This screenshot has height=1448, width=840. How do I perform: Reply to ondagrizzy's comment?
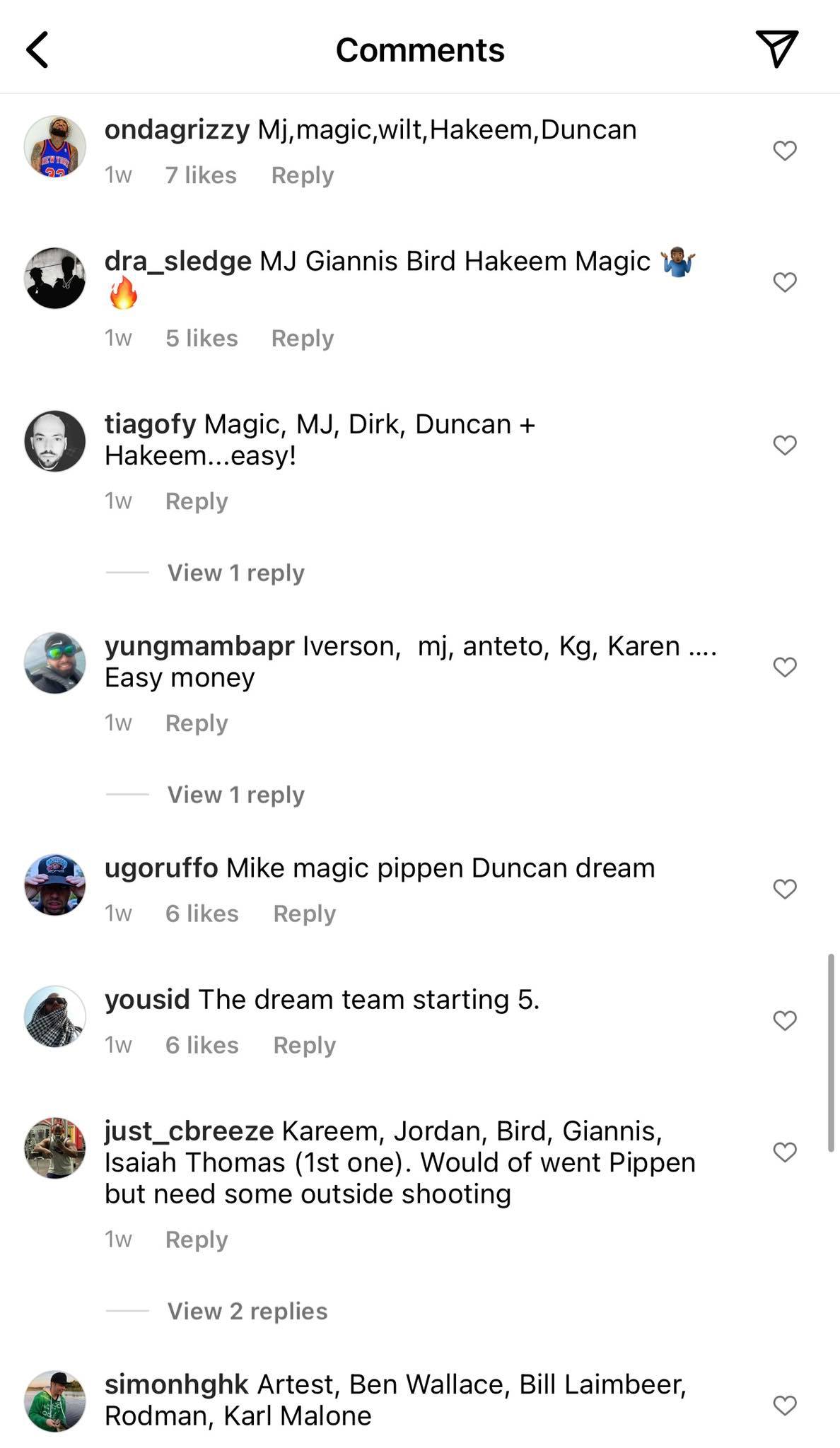[x=302, y=175]
